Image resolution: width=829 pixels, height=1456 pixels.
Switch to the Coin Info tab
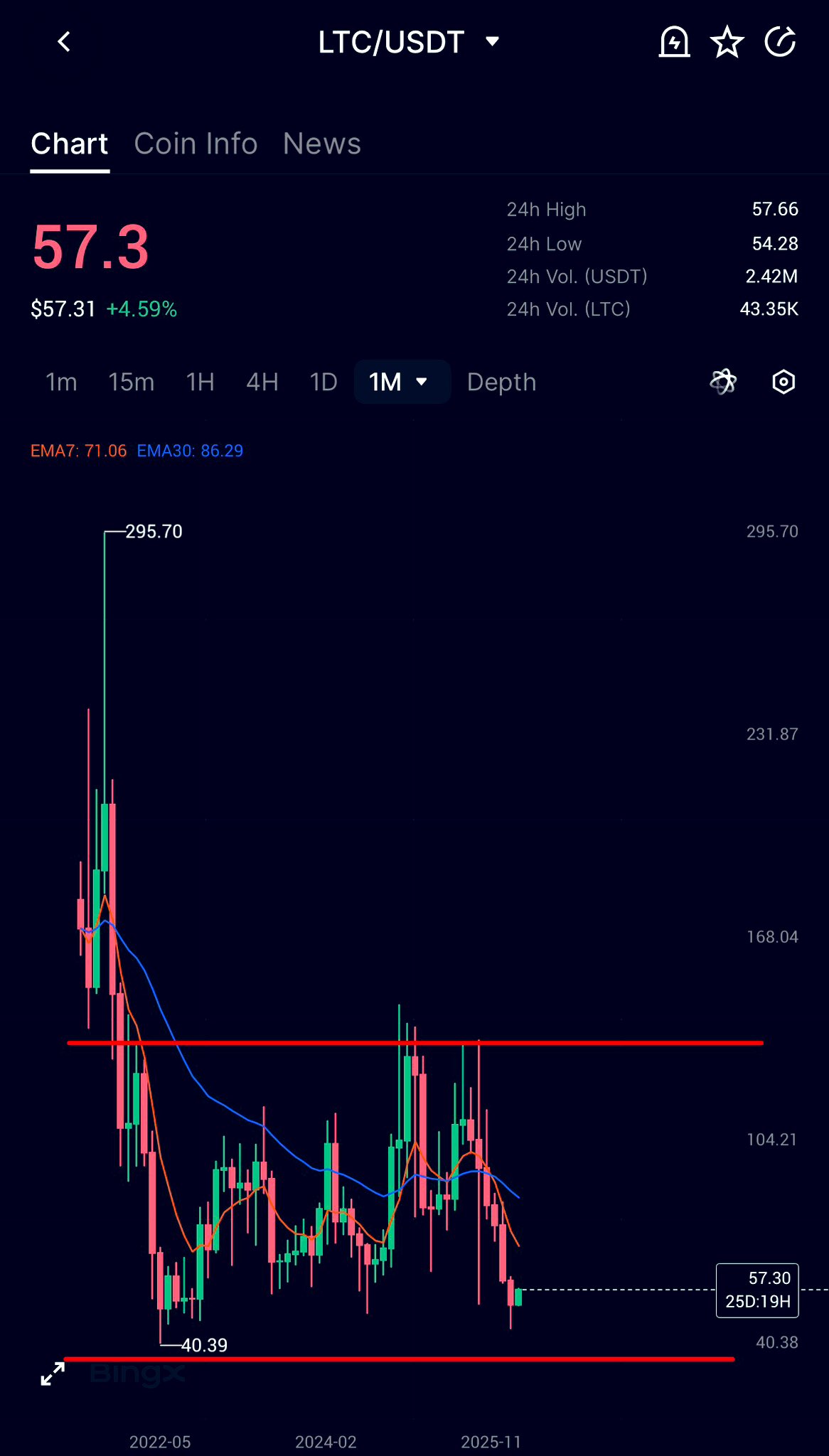click(x=196, y=144)
